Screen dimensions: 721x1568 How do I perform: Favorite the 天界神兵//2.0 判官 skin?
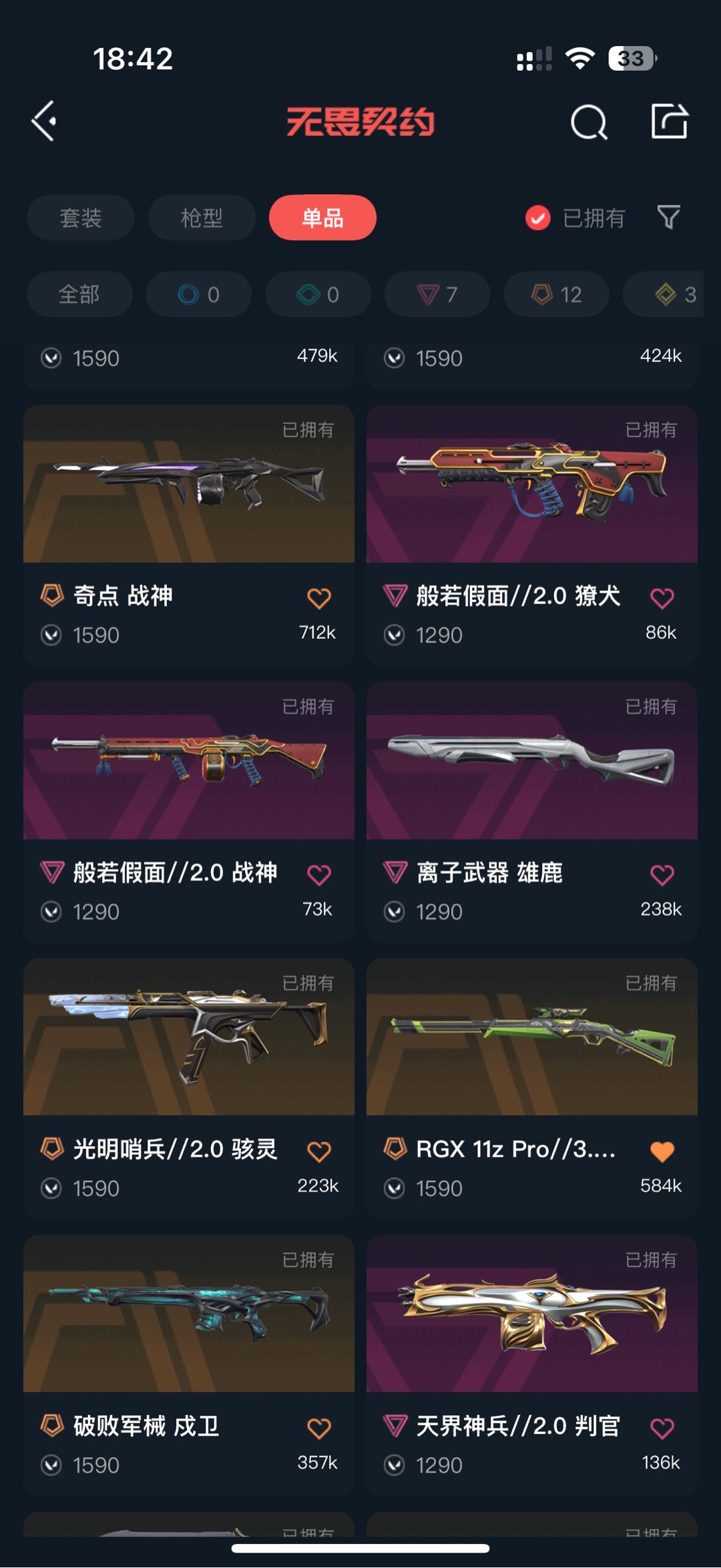(662, 1428)
